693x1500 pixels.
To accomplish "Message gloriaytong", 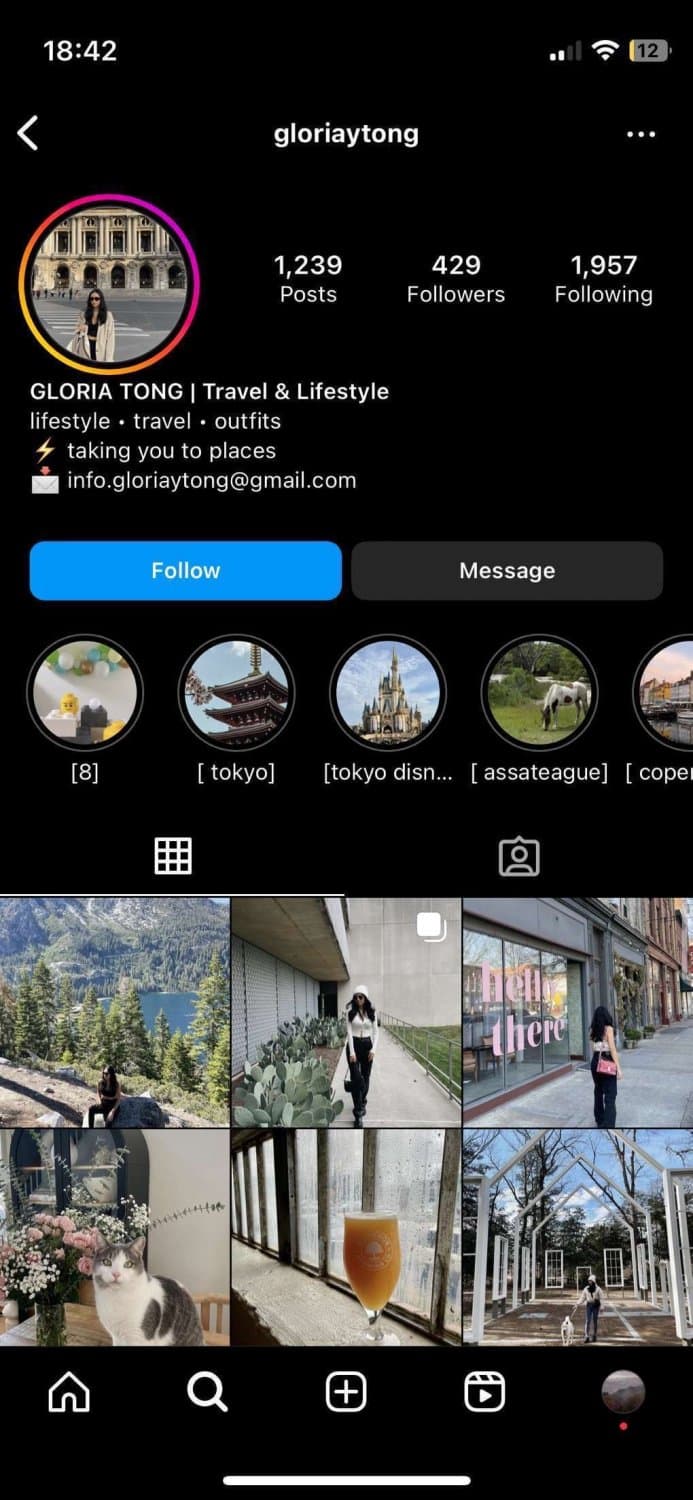I will [x=507, y=571].
